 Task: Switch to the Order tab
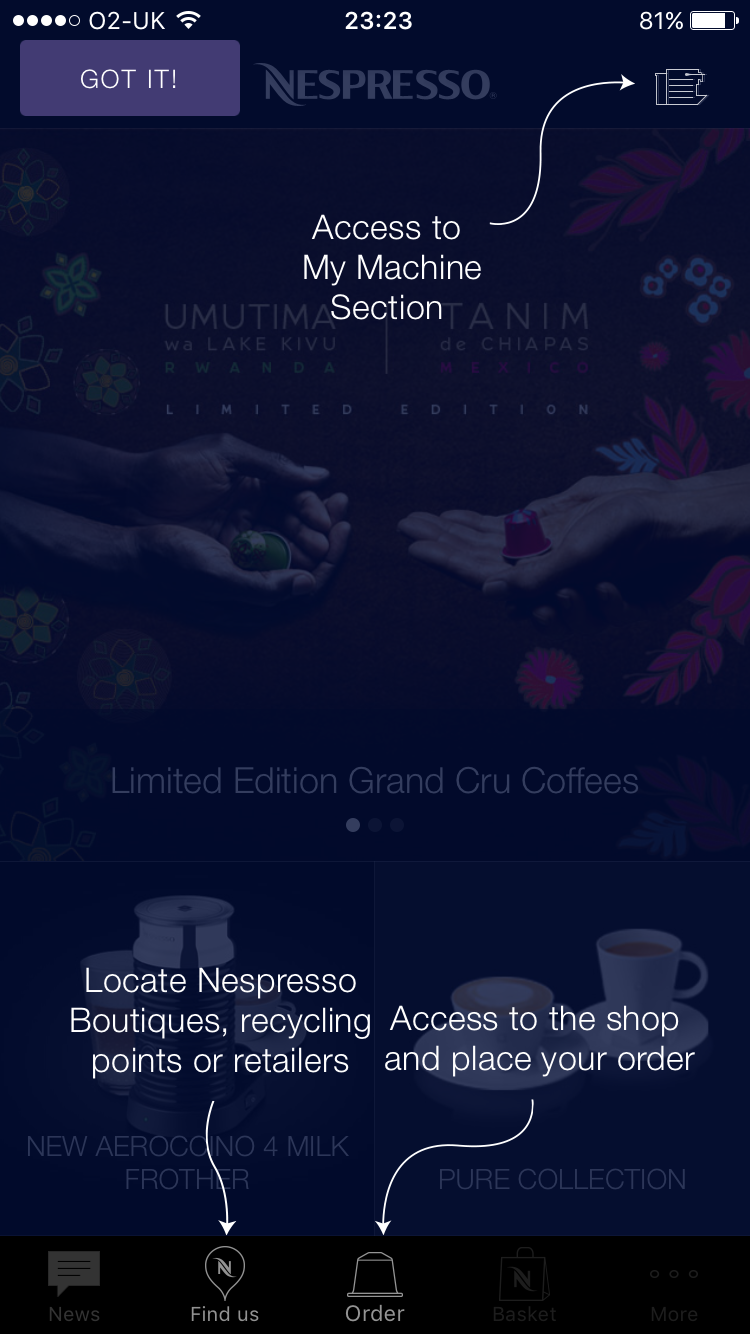click(375, 1286)
